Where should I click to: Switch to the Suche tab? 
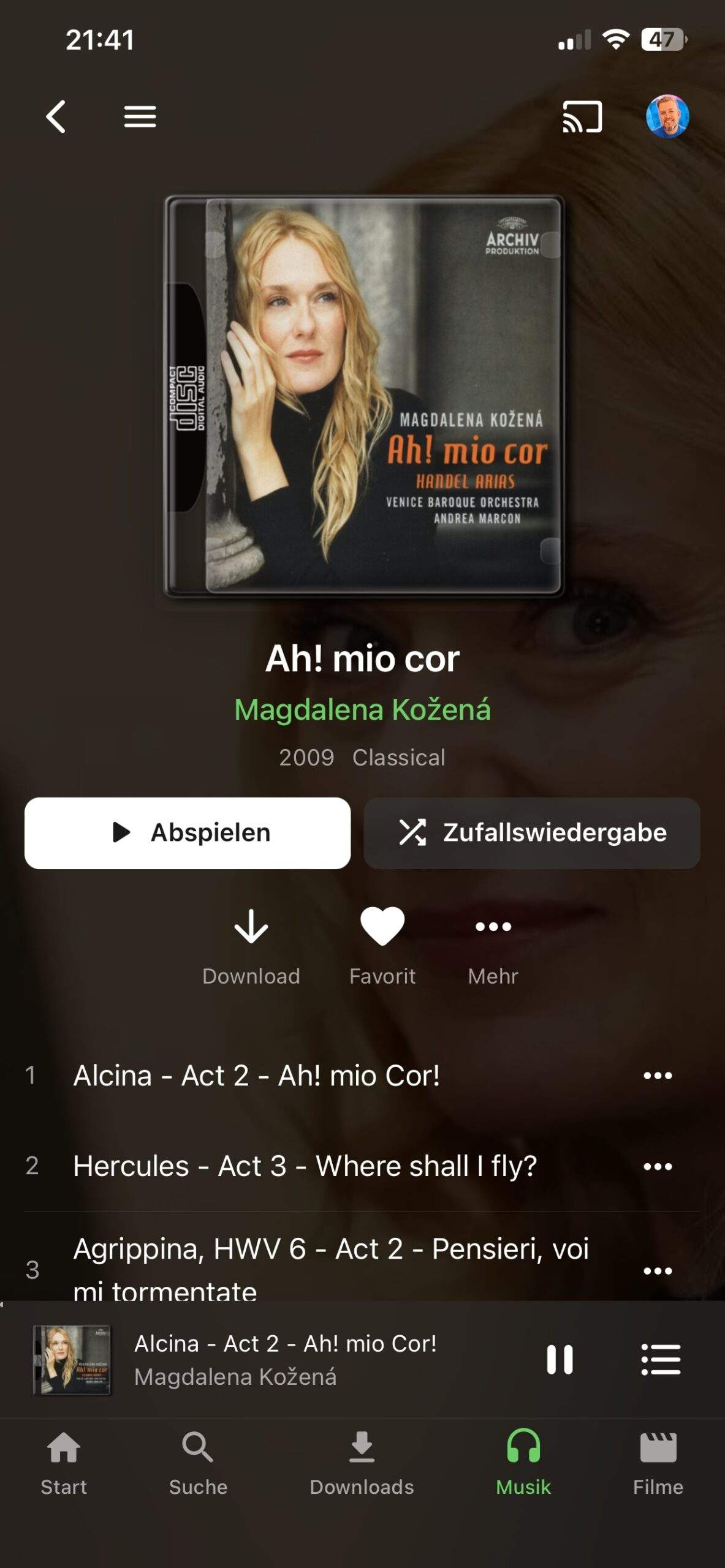point(198,1463)
